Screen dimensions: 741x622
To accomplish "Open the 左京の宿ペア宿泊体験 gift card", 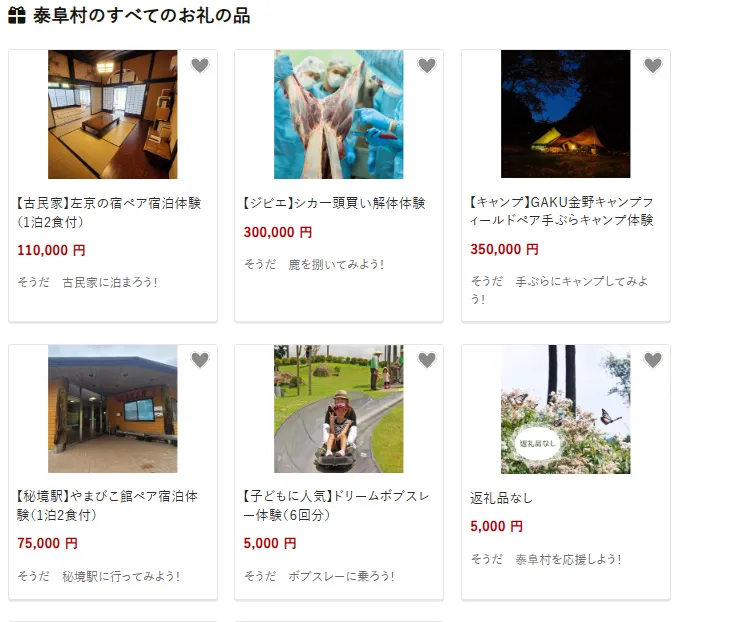I will coord(112,211).
